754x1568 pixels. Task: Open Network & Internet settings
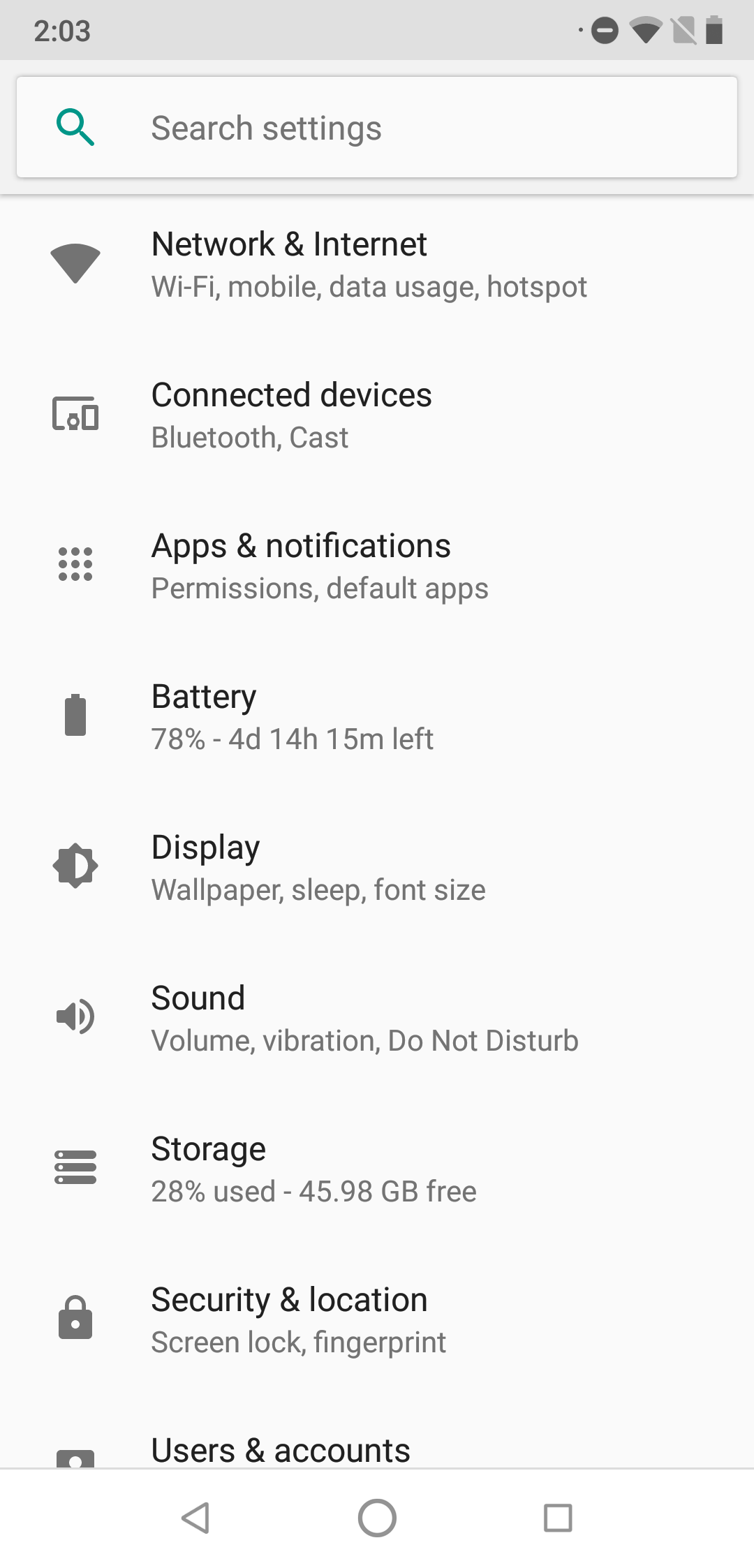coord(377,265)
